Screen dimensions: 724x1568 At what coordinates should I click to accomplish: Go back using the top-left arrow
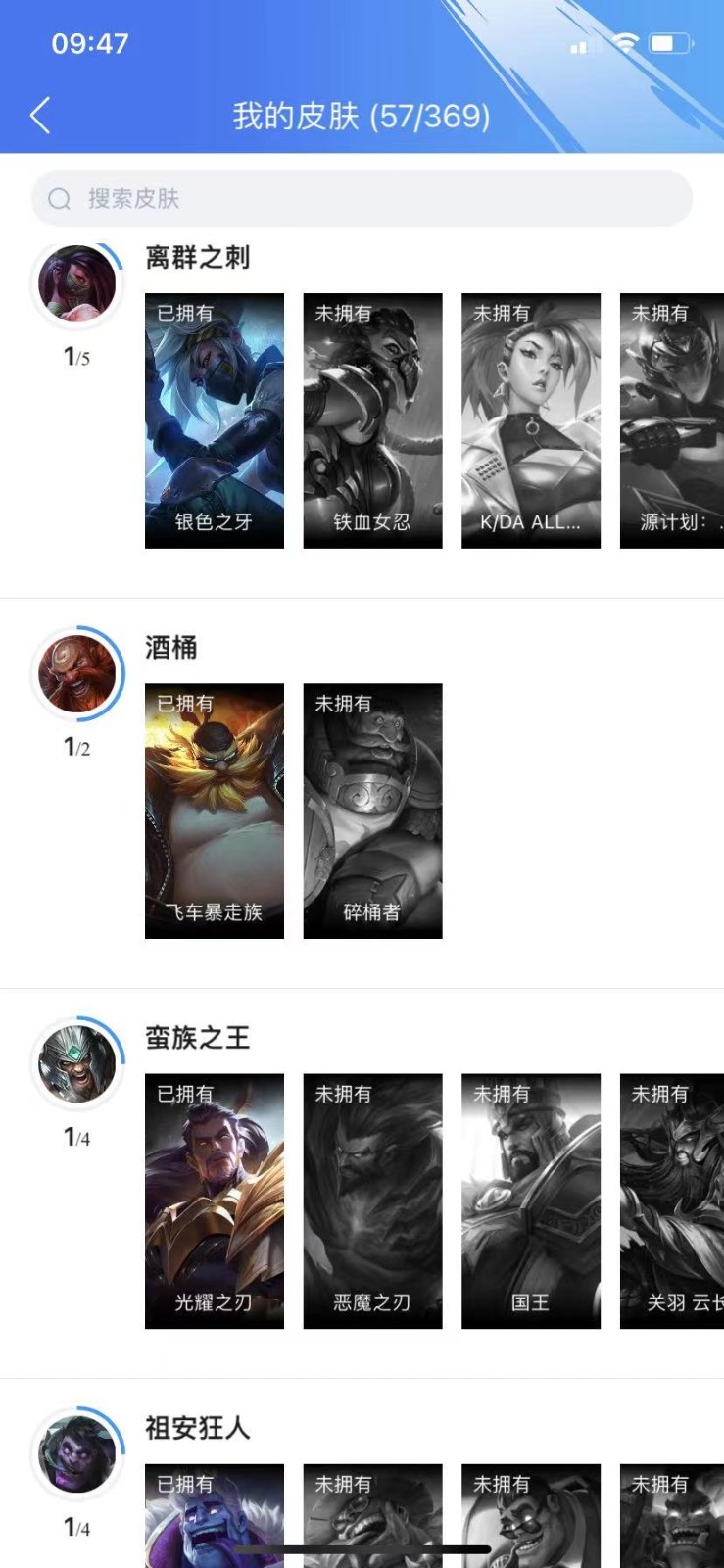pos(40,116)
